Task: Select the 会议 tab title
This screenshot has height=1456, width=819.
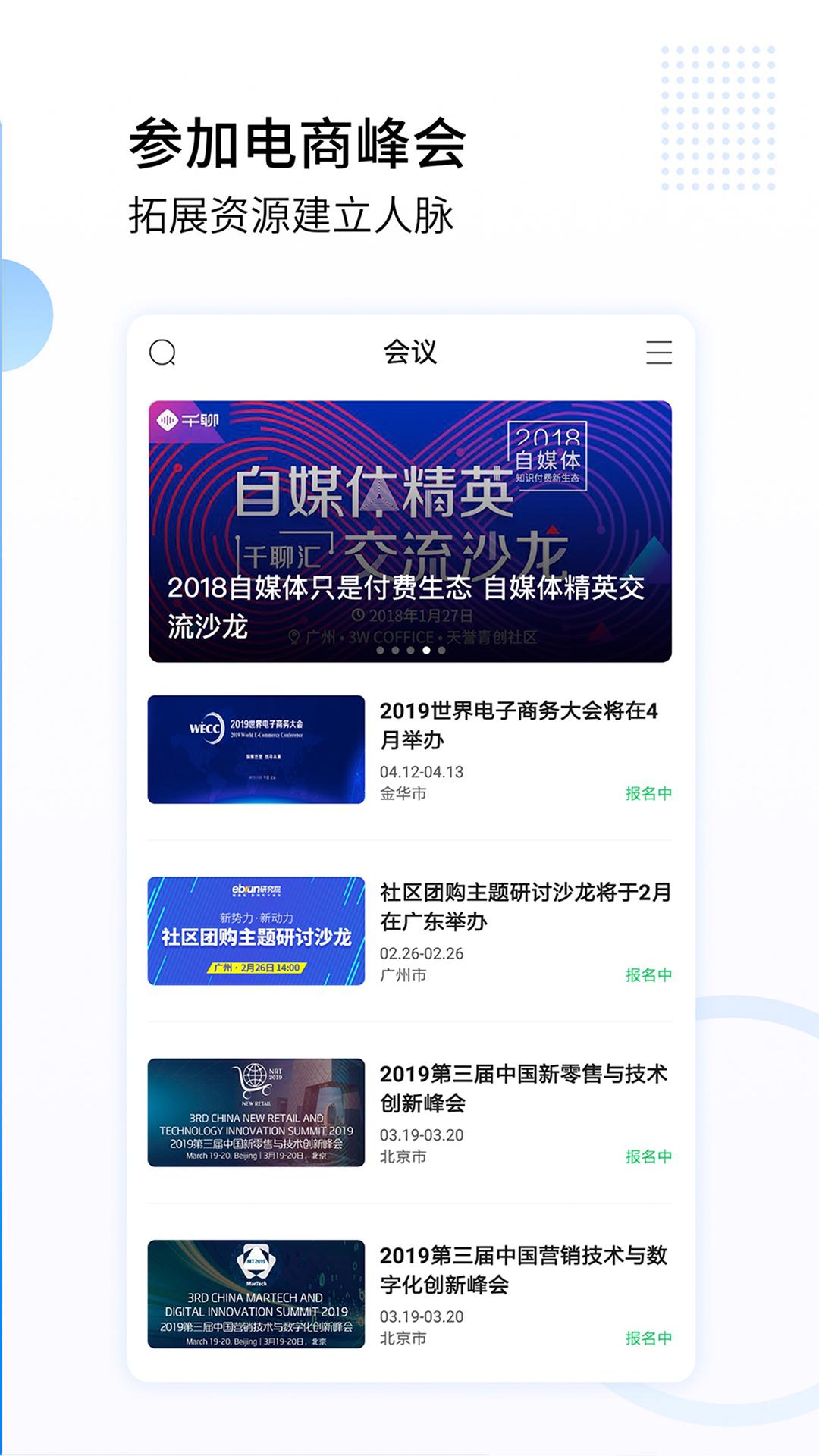Action: point(409,350)
